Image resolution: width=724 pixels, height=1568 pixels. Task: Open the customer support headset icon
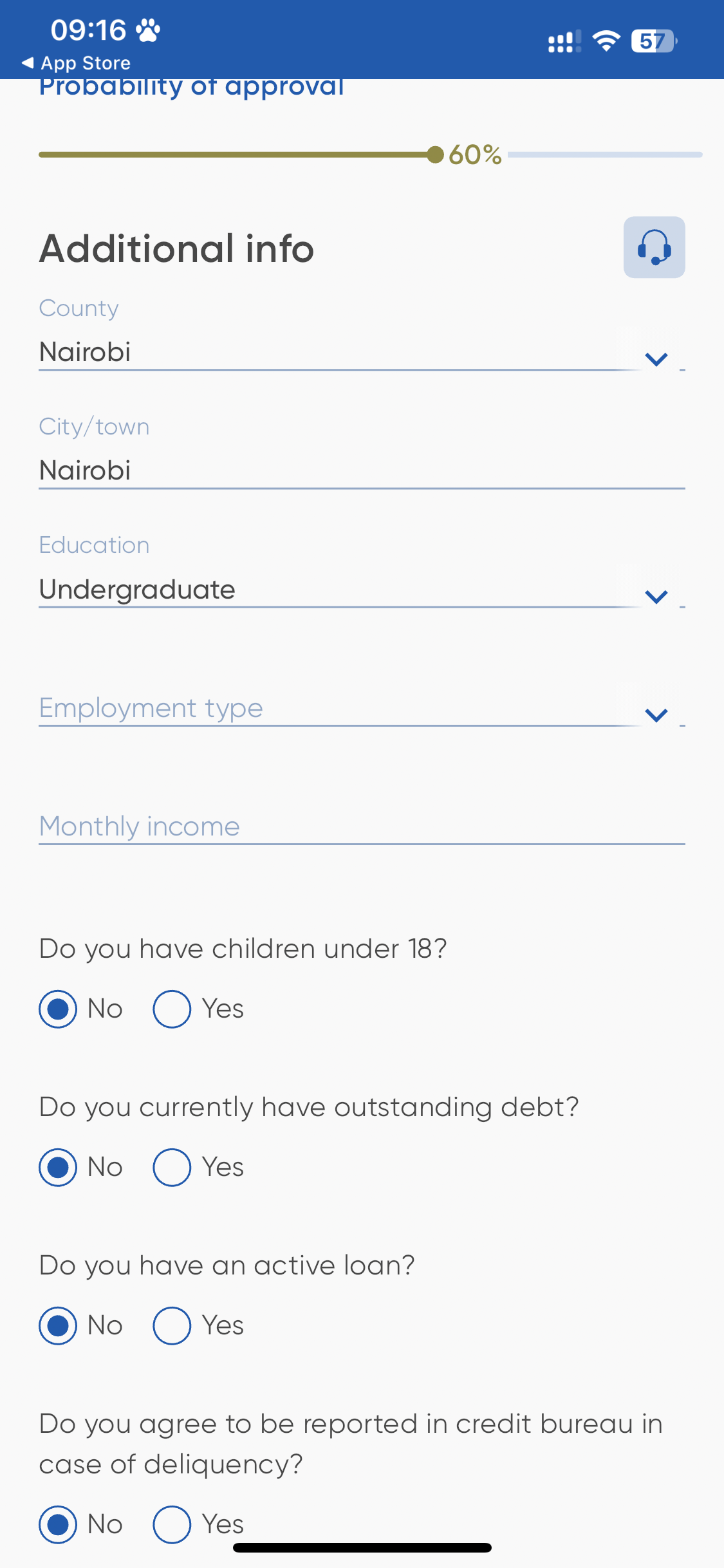click(x=654, y=247)
